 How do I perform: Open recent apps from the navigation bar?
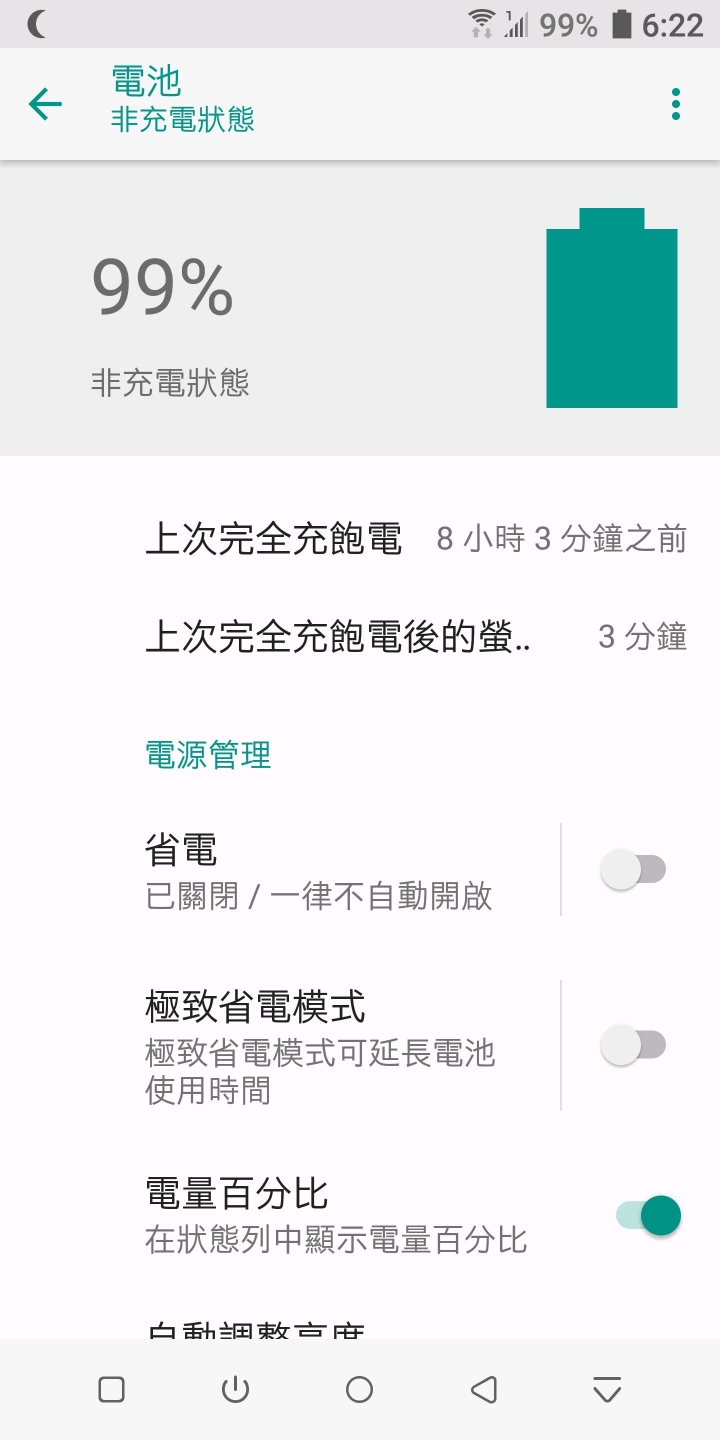click(112, 1389)
